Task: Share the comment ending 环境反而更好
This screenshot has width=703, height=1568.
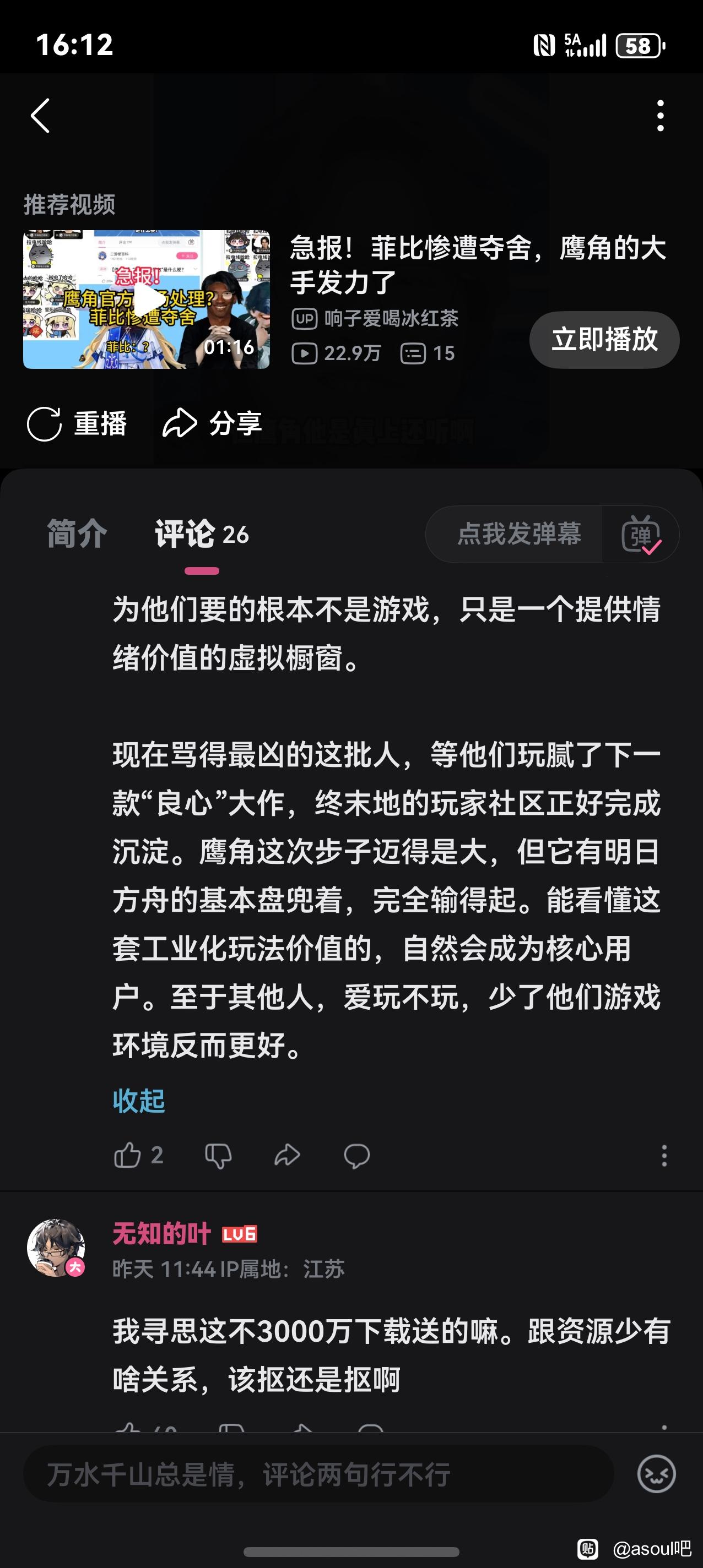Action: [287, 1155]
